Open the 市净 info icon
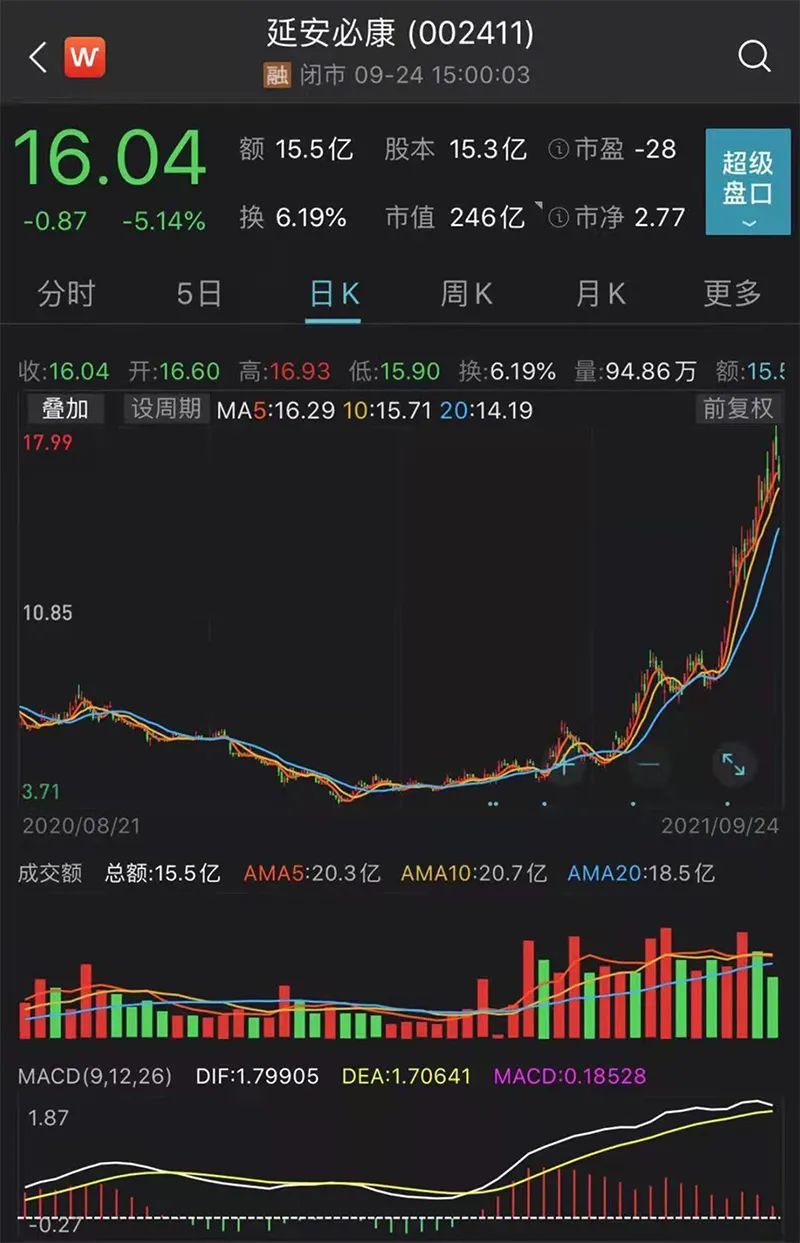Screen dimensions: 800x1243 pyautogui.click(x=558, y=216)
